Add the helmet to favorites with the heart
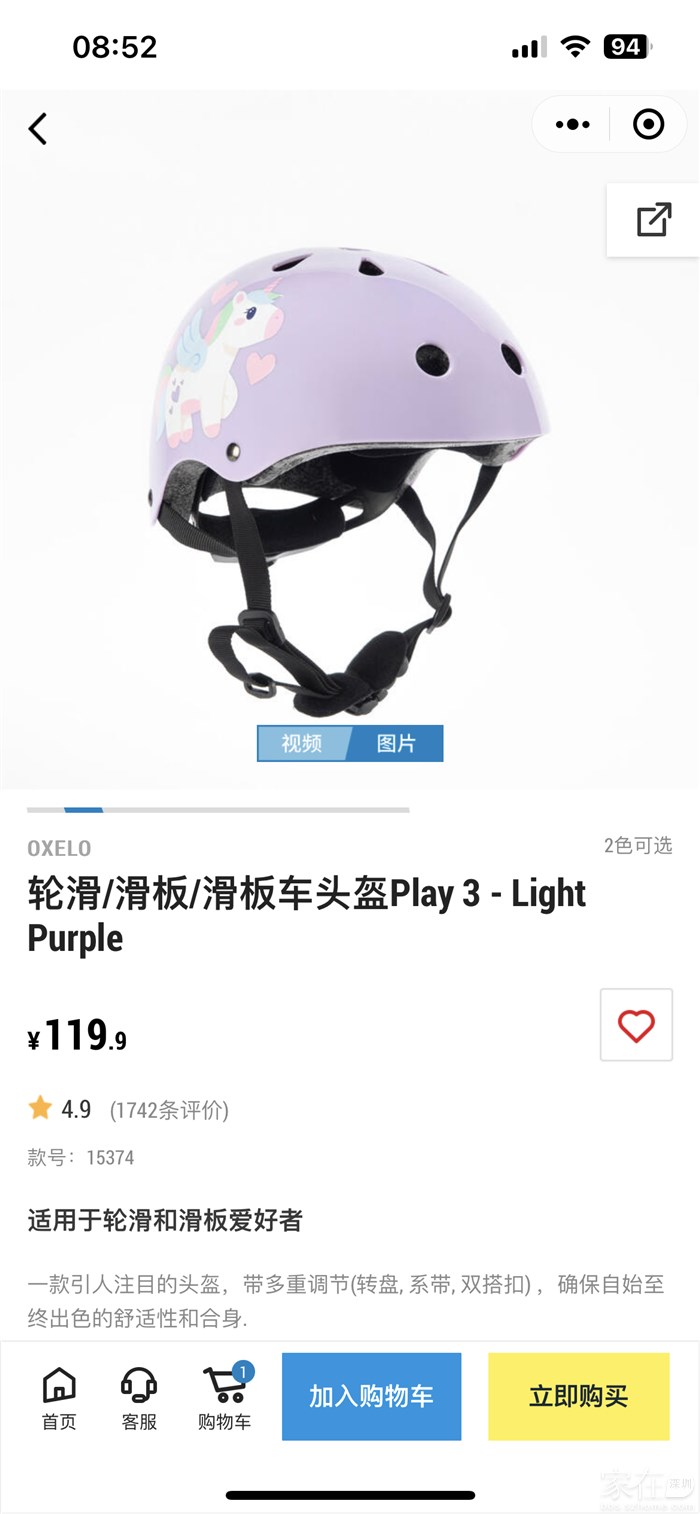 click(x=636, y=1025)
